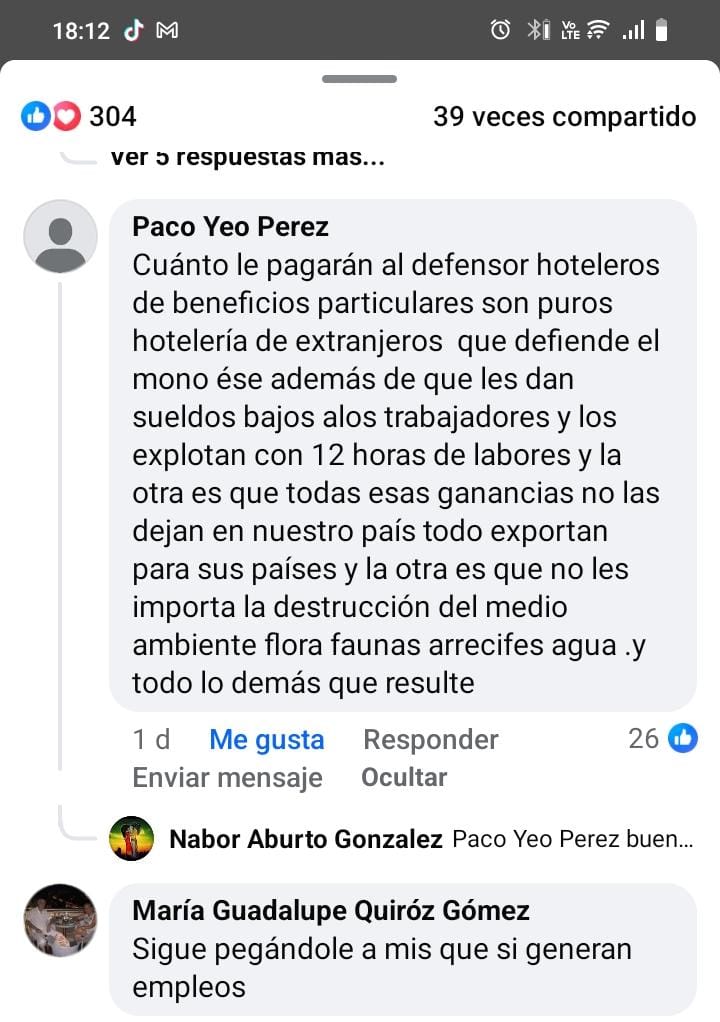Open Nabor Aburto Gonzalez's reply
Image resolution: width=720 pixels, height=1022 pixels.
pyautogui.click(x=430, y=839)
